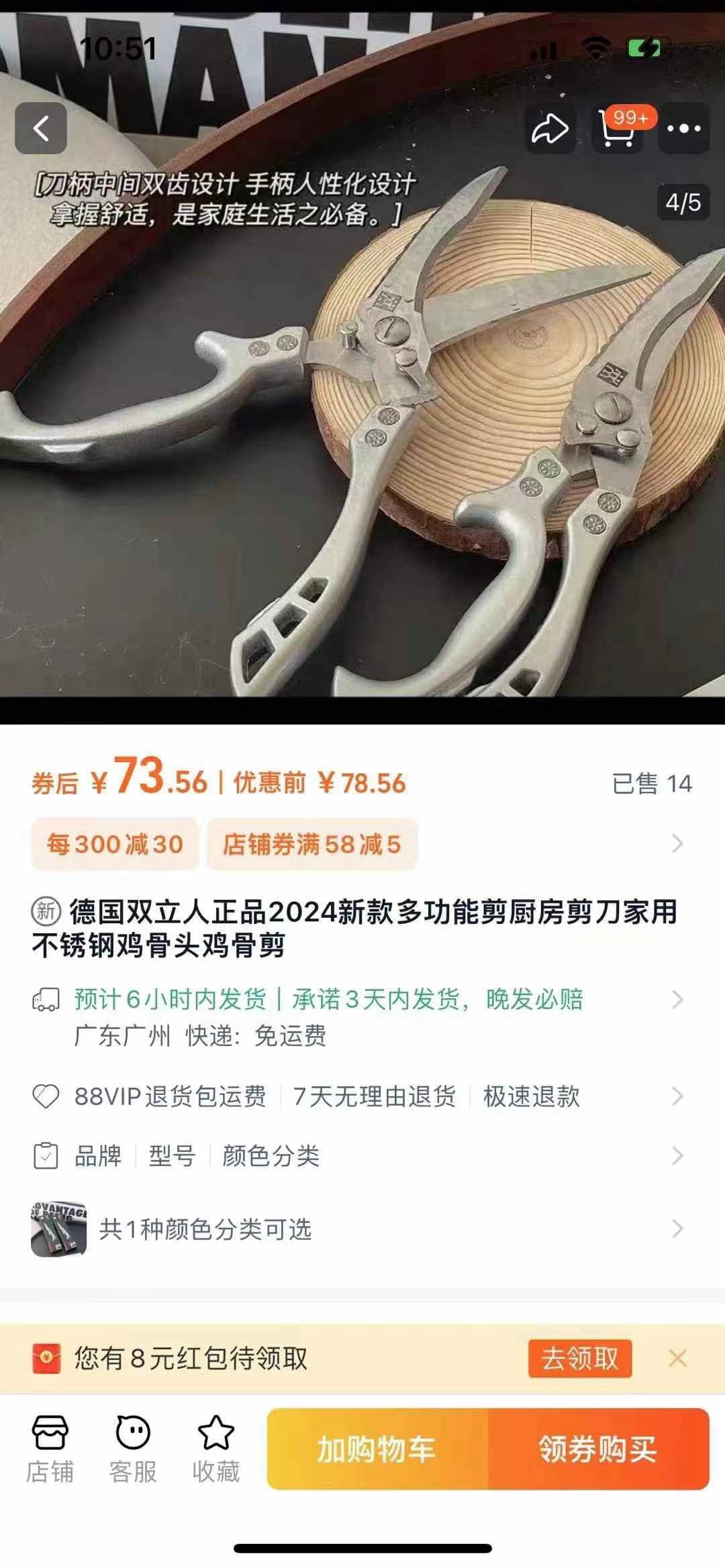725x1568 pixels.
Task: Open the three-dot overflow menu
Action: (684, 128)
